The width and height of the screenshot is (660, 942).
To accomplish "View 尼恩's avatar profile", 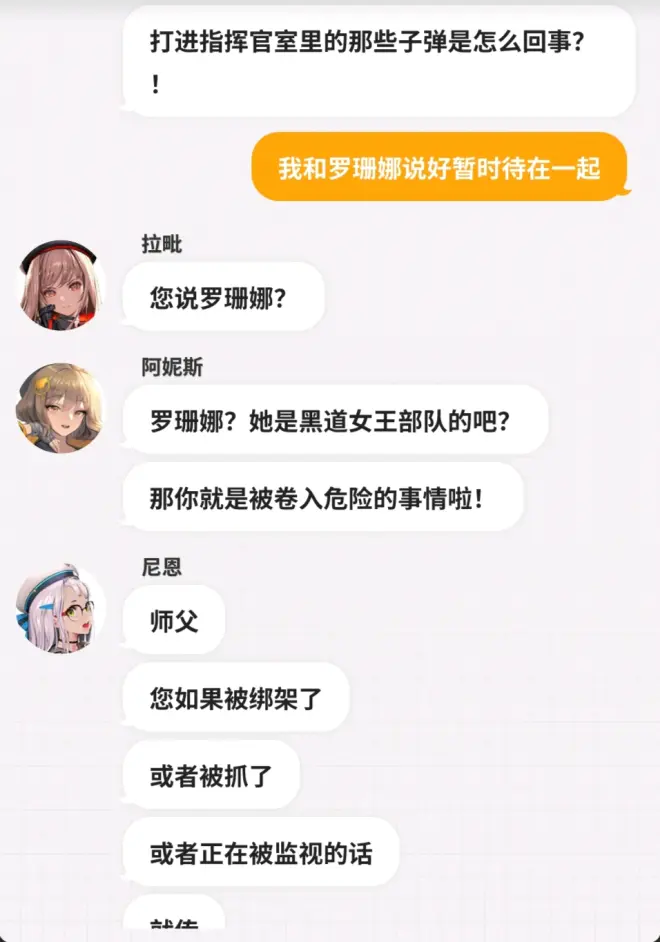I will coord(61,608).
